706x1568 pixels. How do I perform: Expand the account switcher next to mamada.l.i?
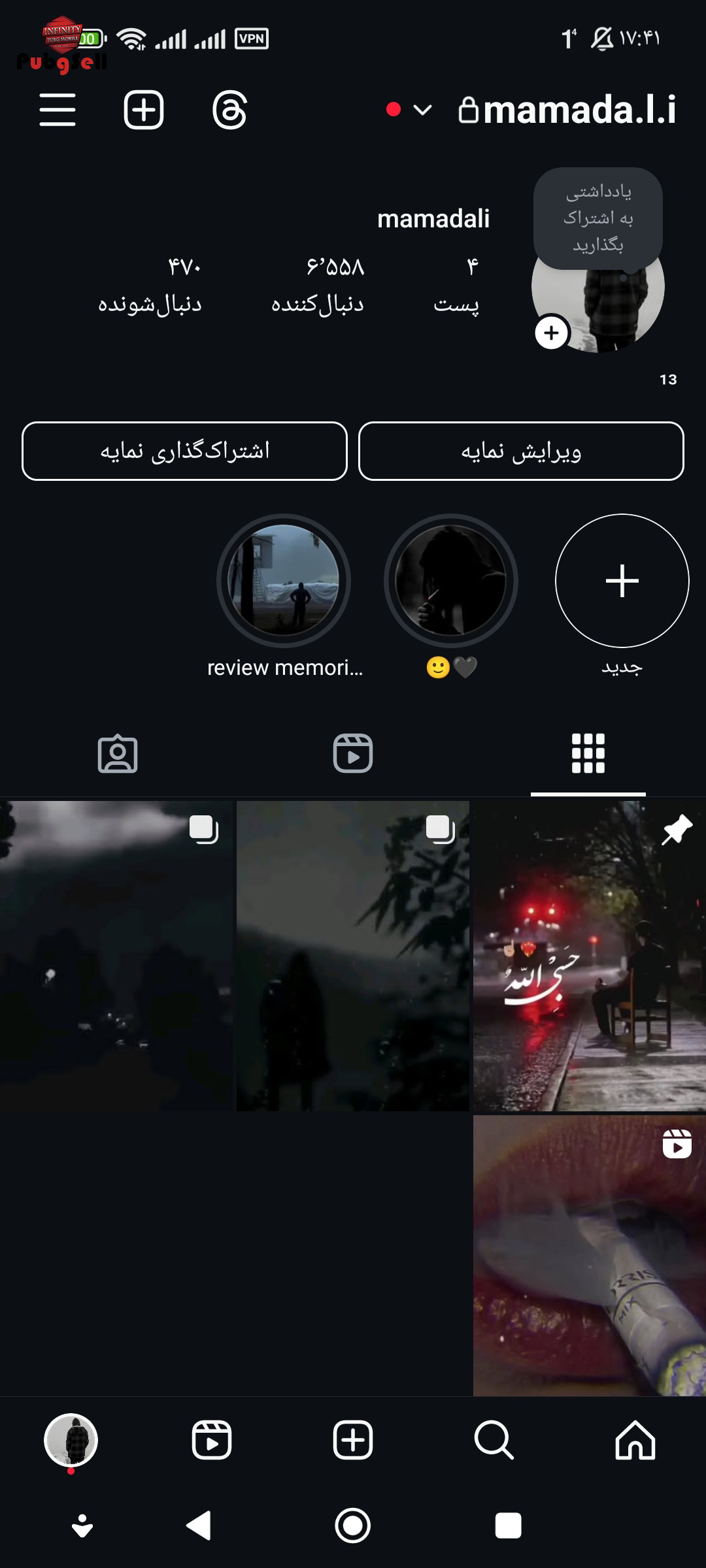(422, 110)
